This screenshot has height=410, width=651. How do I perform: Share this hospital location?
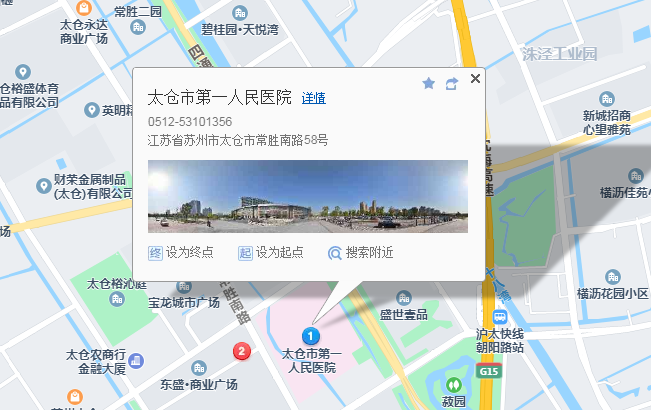(452, 84)
